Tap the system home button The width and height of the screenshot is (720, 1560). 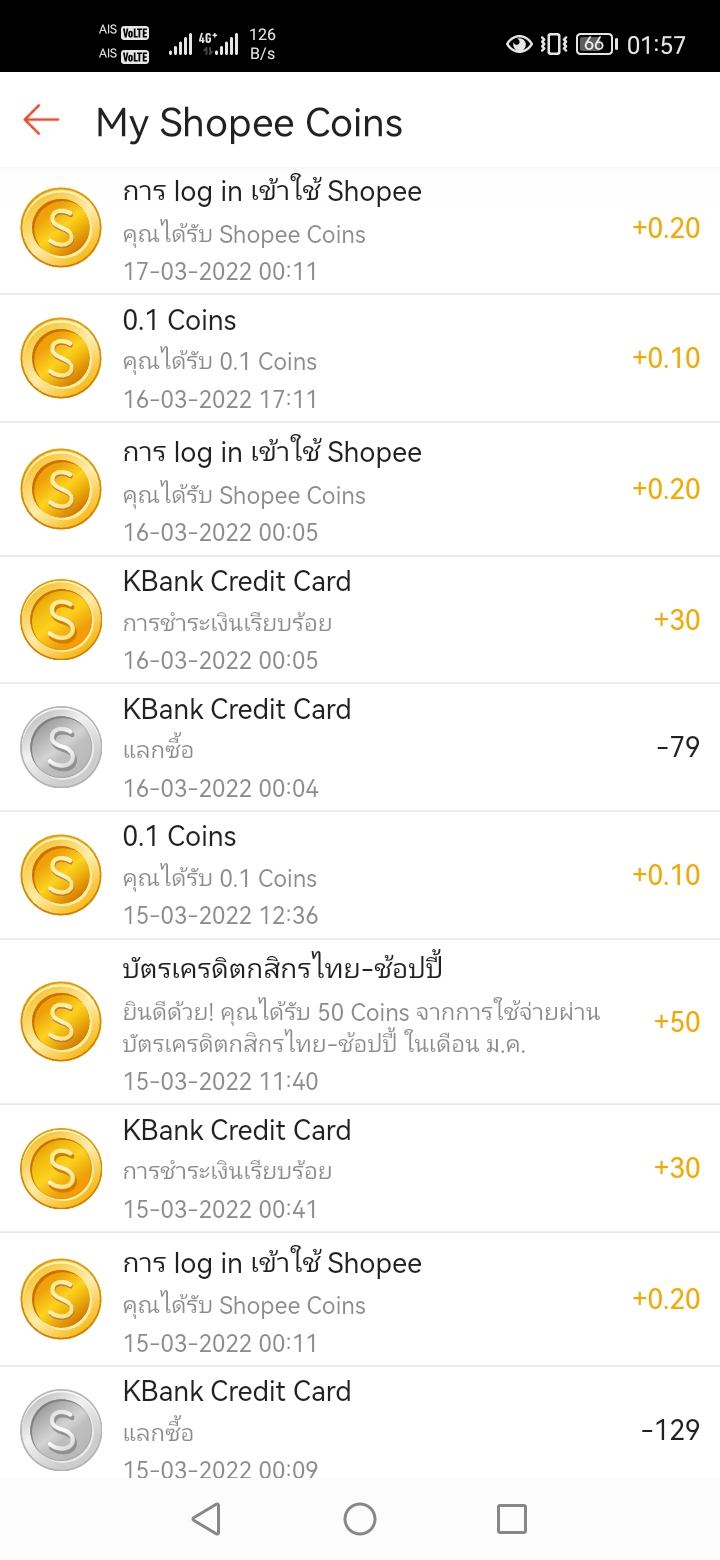click(360, 1519)
